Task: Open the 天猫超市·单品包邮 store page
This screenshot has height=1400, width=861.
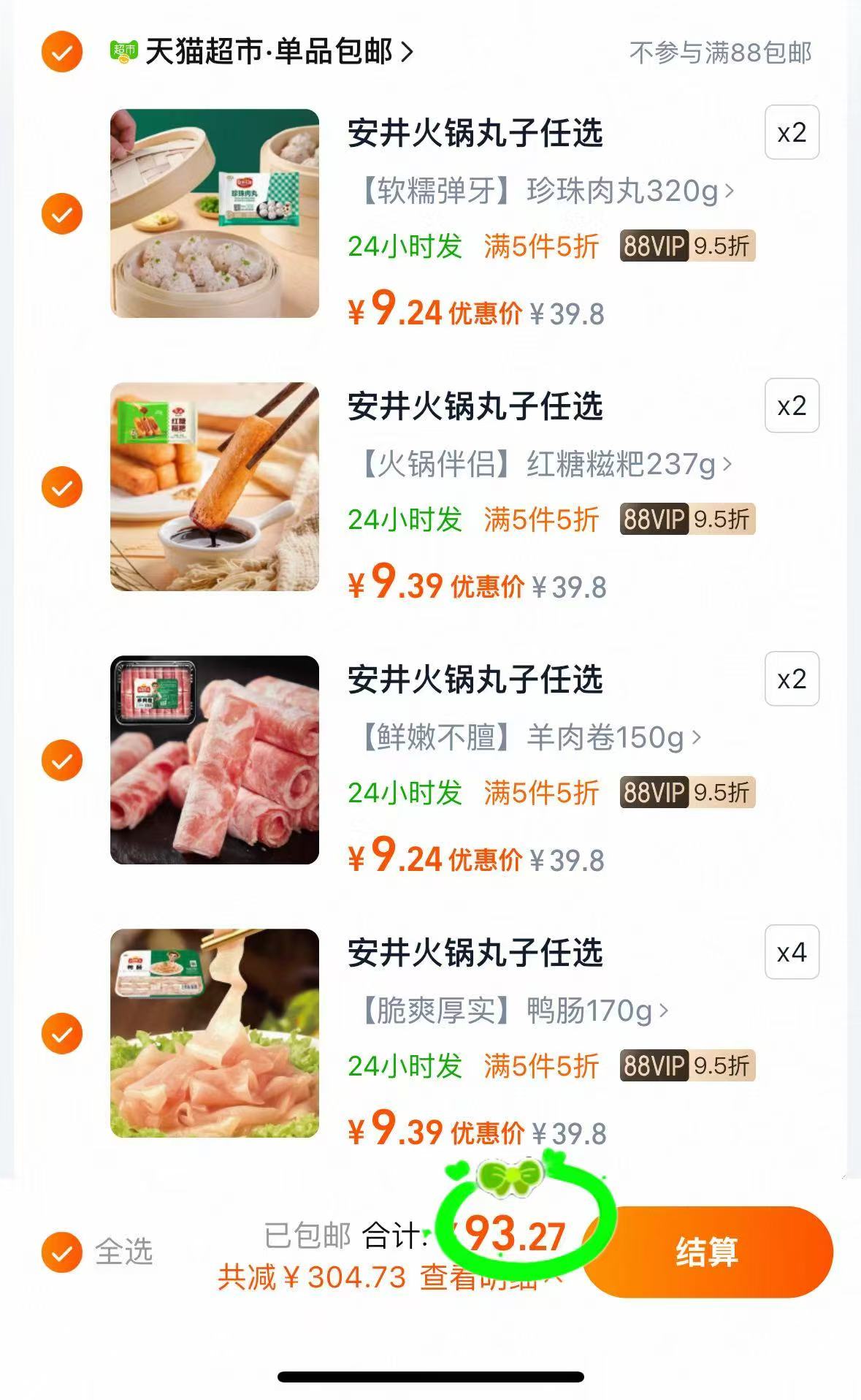Action: tap(278, 49)
